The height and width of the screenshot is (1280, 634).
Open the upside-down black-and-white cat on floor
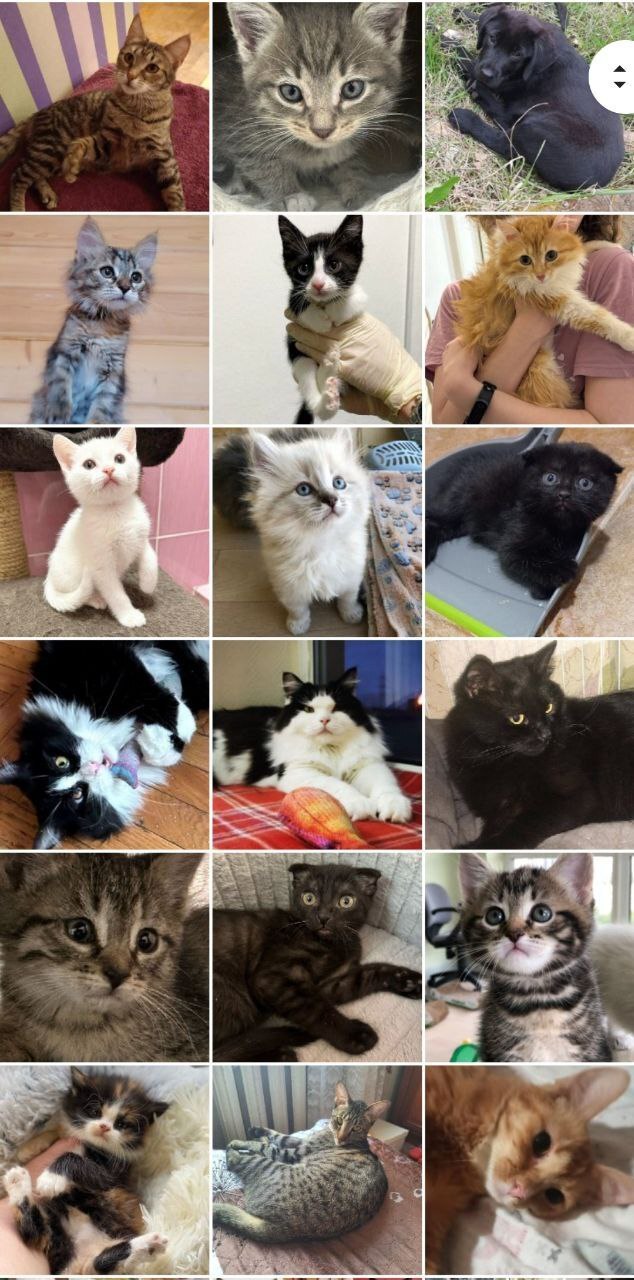click(104, 745)
